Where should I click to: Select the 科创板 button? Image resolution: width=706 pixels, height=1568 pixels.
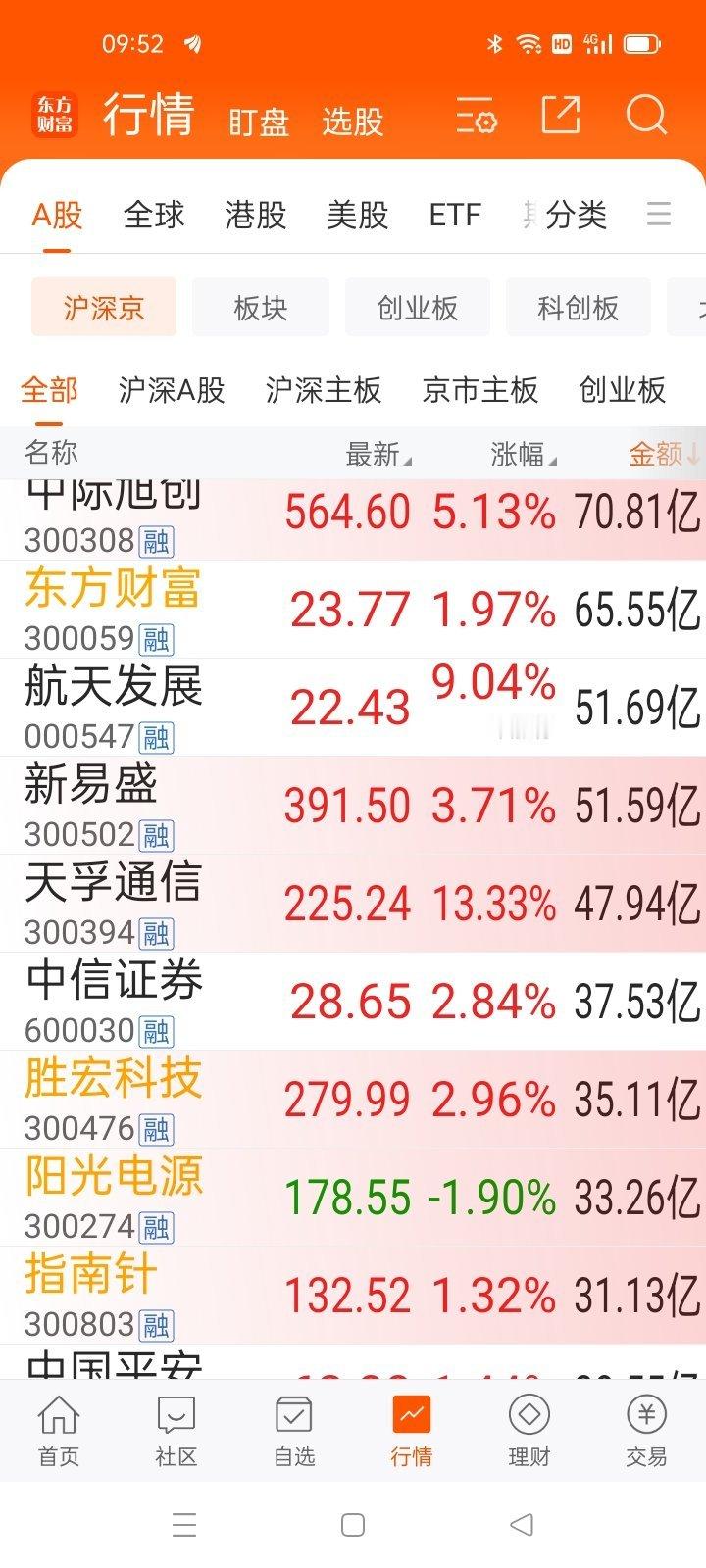tap(579, 307)
